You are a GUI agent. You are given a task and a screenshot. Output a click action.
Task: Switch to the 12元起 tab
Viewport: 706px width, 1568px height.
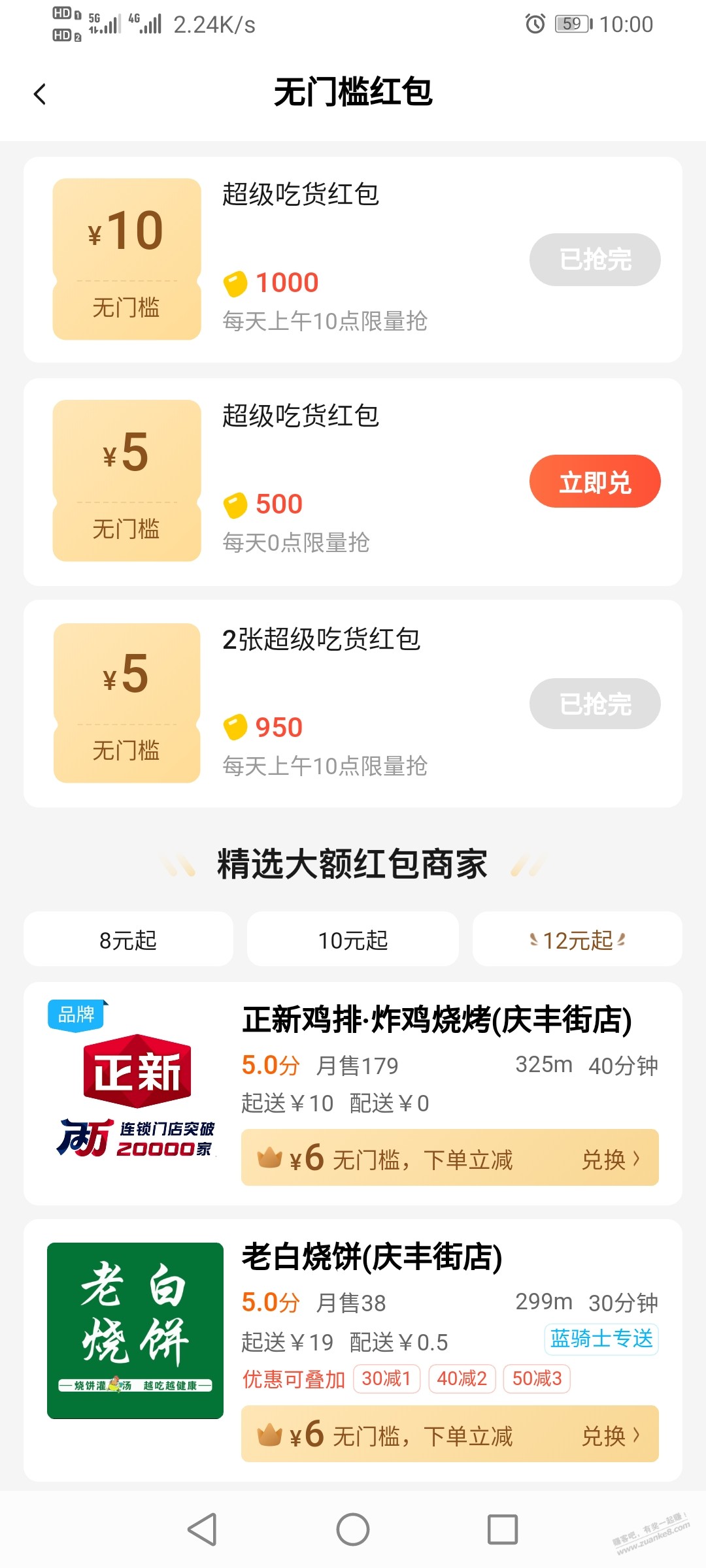(577, 939)
